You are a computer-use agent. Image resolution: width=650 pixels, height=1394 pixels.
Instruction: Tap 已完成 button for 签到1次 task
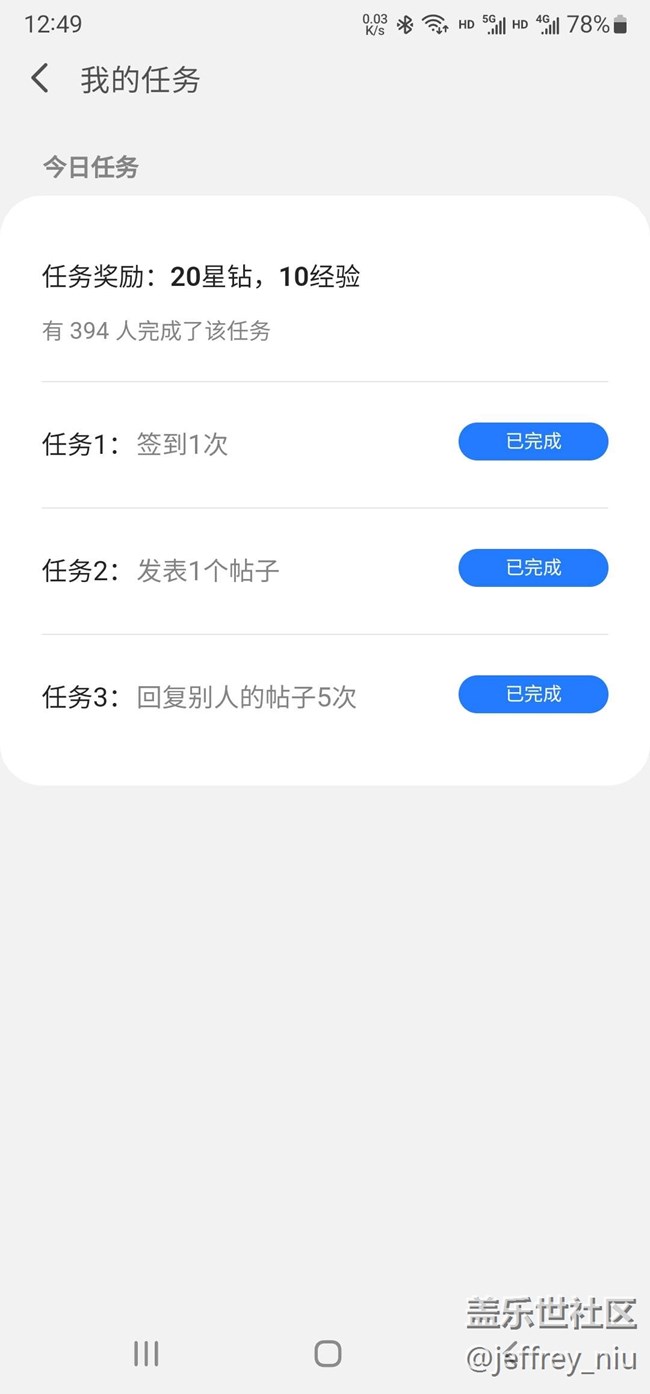[x=533, y=442]
